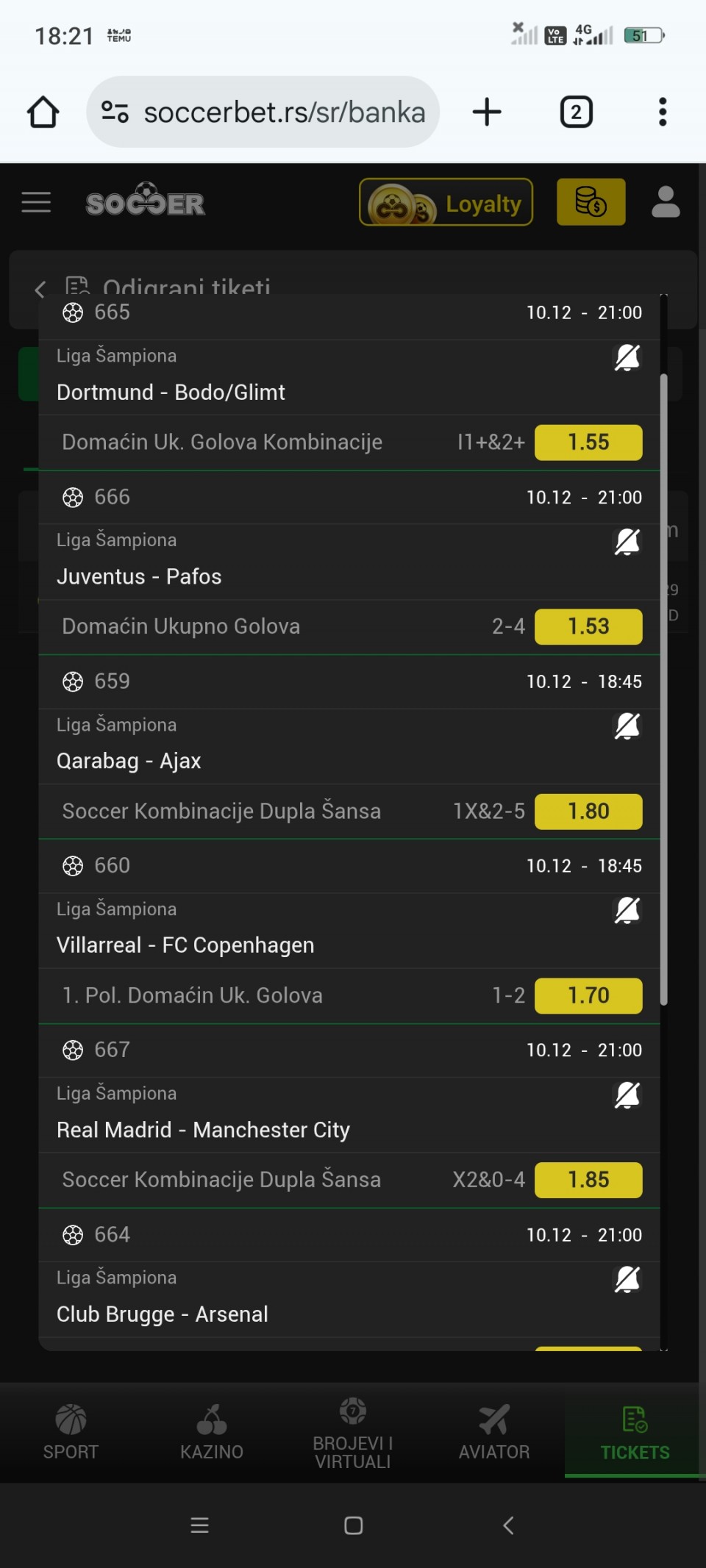This screenshot has height=1568, width=706.
Task: Open the Loyalty program
Action: (x=446, y=202)
